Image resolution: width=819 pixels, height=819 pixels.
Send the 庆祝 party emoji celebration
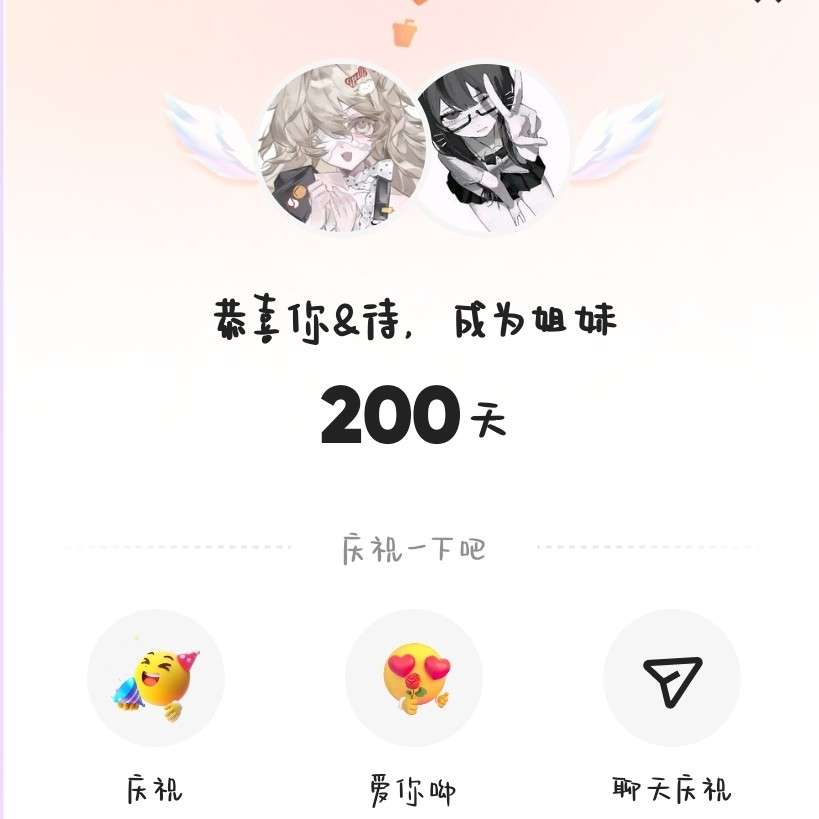pyautogui.click(x=155, y=678)
